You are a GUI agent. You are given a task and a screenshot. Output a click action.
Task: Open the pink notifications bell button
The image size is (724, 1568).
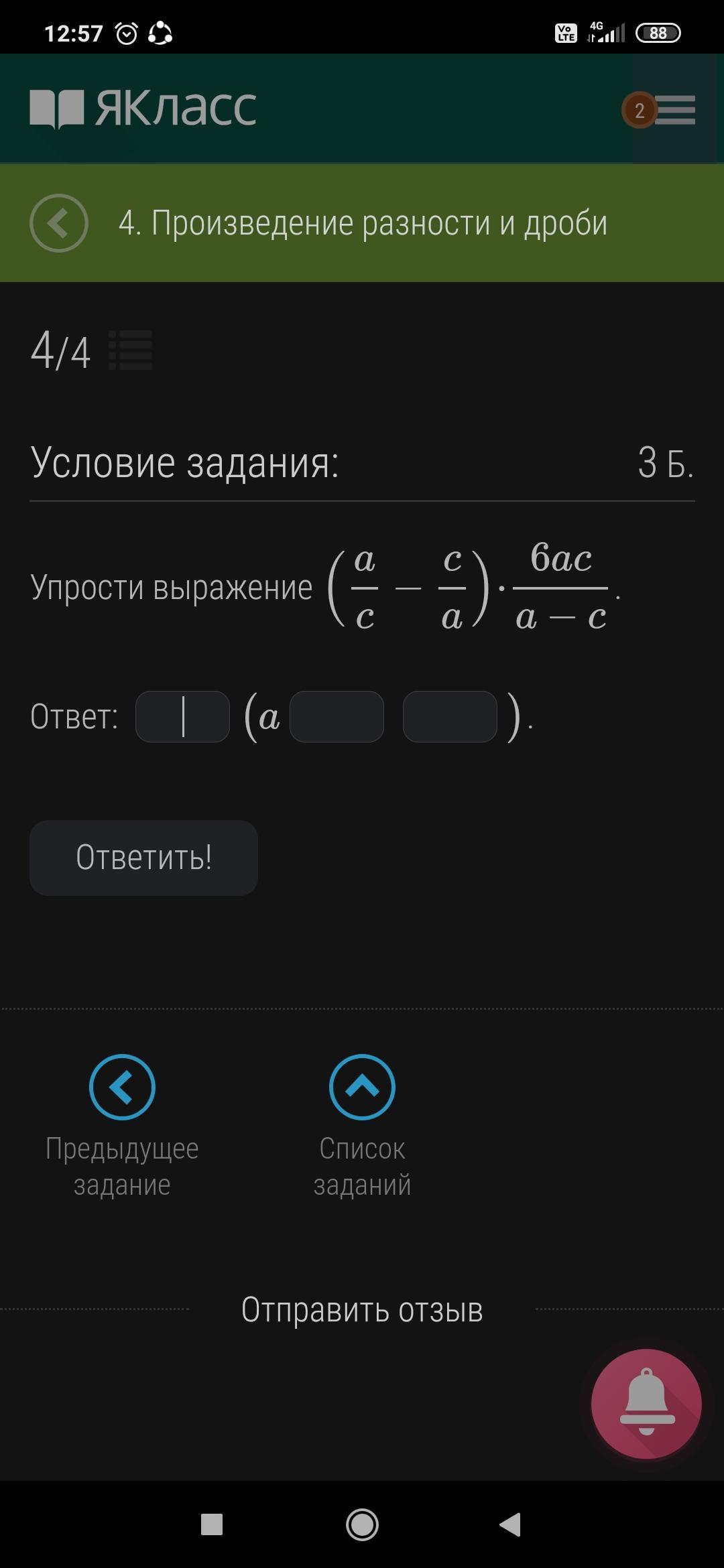[x=646, y=1404]
